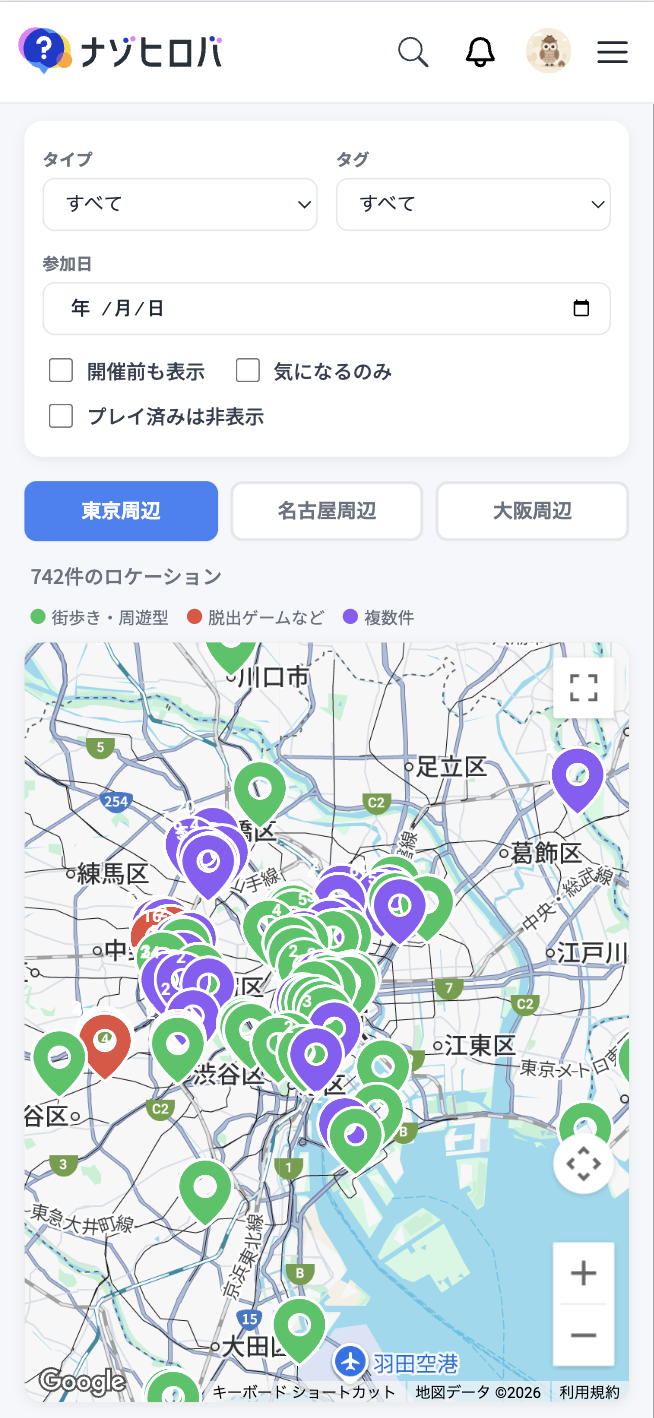This screenshot has height=1418, width=654.
Task: Open the notifications bell
Action: coord(480,52)
